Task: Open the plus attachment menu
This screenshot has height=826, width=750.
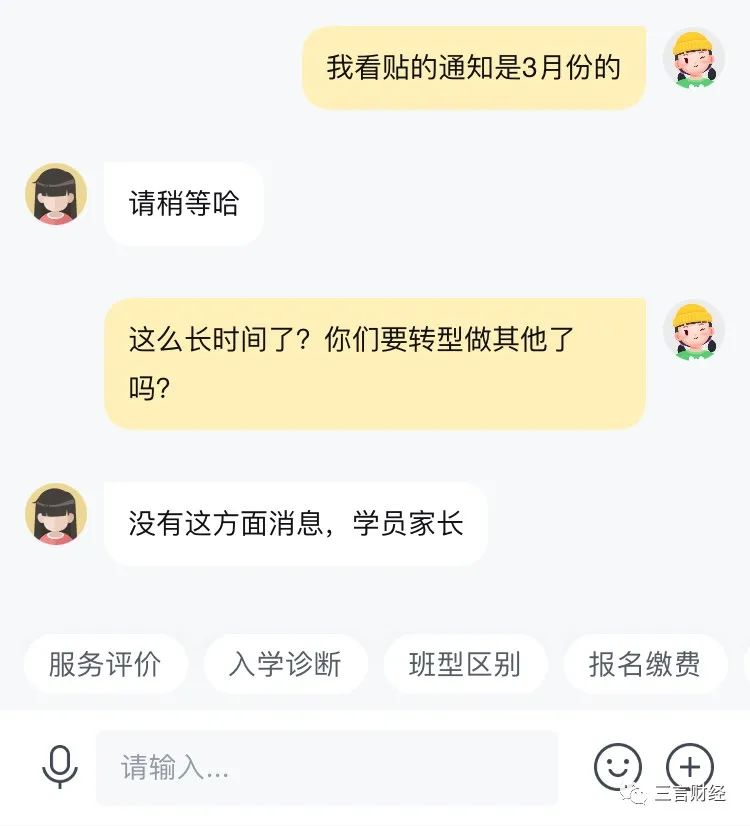Action: point(690,768)
